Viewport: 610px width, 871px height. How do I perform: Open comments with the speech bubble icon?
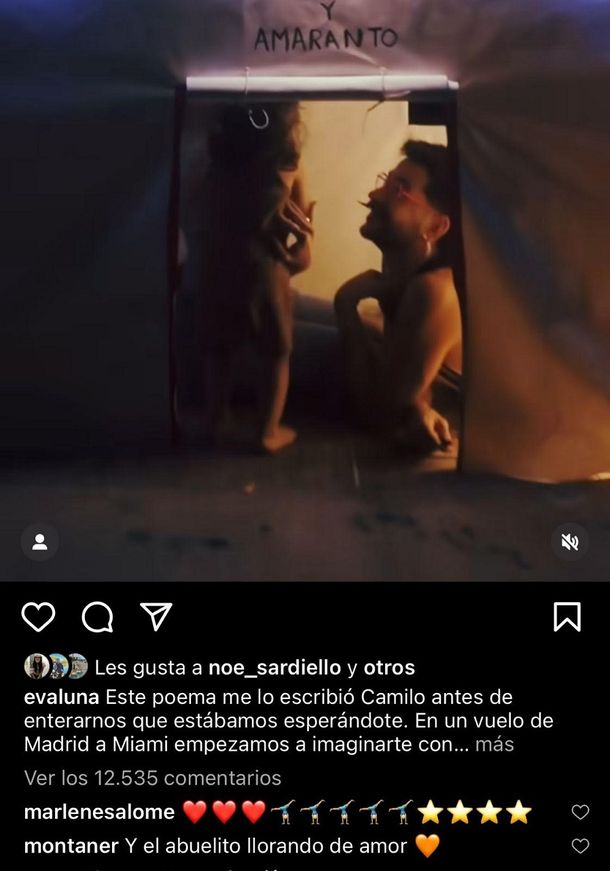97,617
